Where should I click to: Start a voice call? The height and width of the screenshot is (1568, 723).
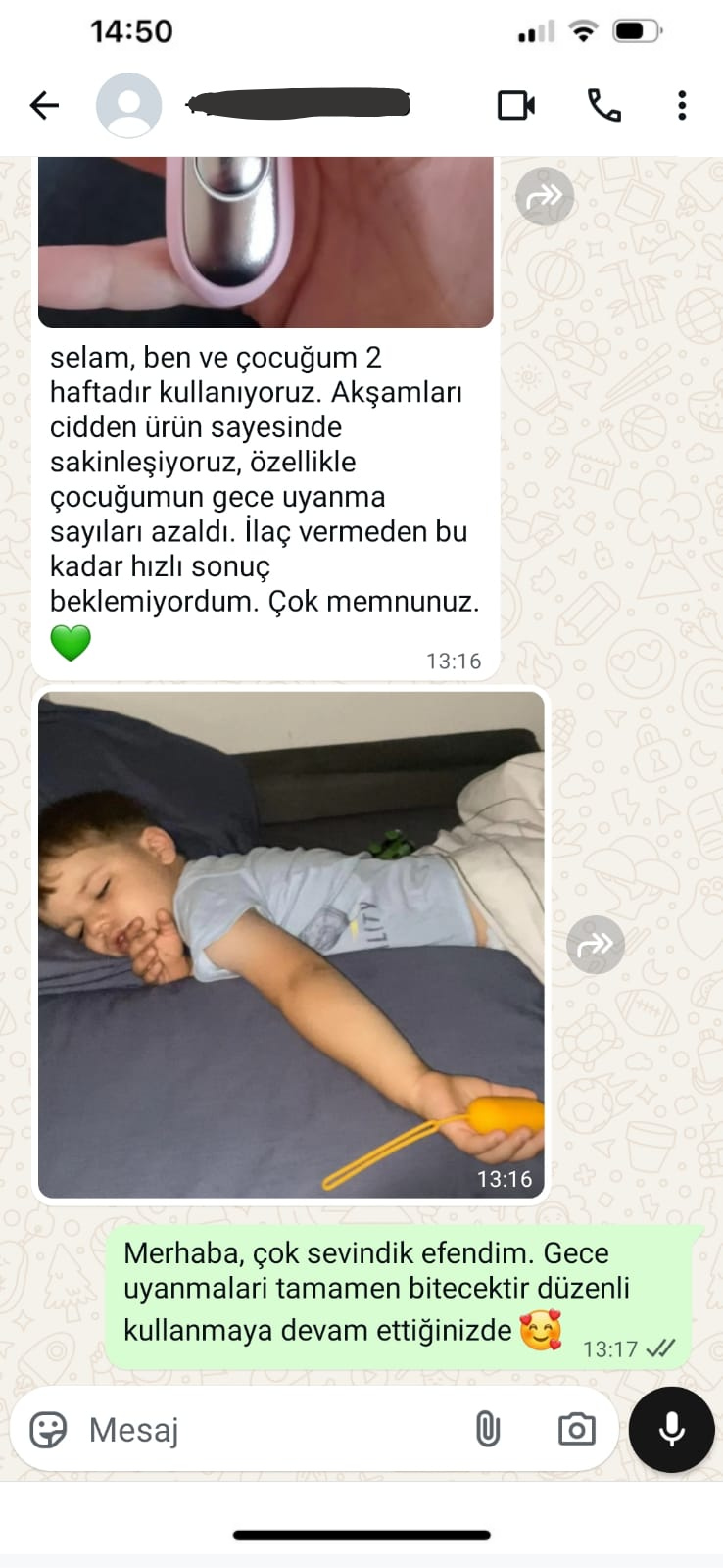click(603, 105)
